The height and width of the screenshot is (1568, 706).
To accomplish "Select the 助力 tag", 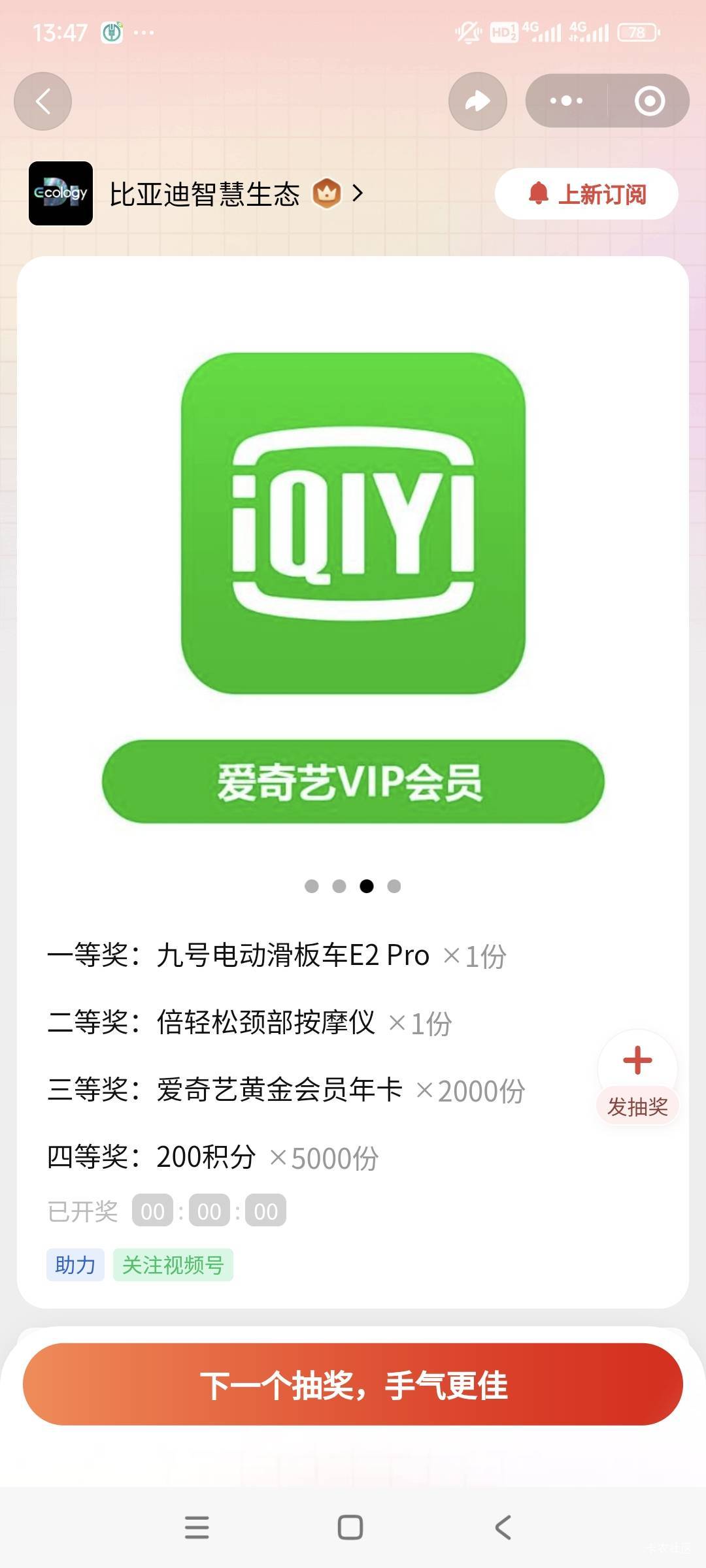I will [x=75, y=1266].
